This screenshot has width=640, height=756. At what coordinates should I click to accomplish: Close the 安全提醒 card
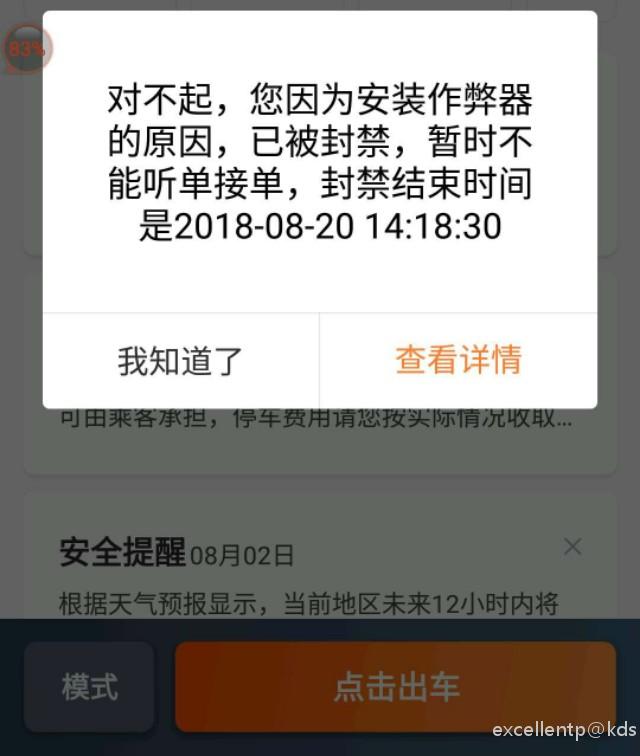pyautogui.click(x=572, y=546)
